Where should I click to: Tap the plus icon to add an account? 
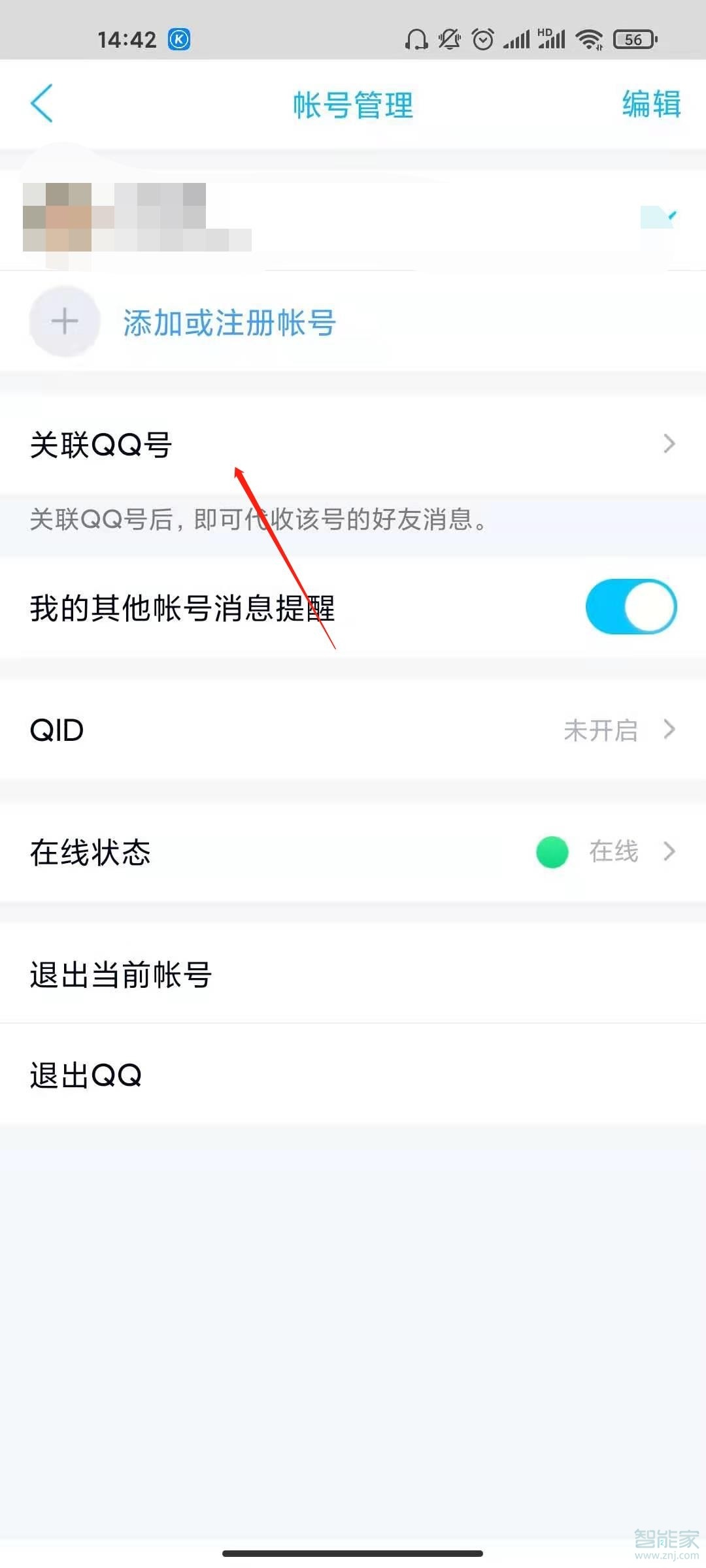point(63,321)
